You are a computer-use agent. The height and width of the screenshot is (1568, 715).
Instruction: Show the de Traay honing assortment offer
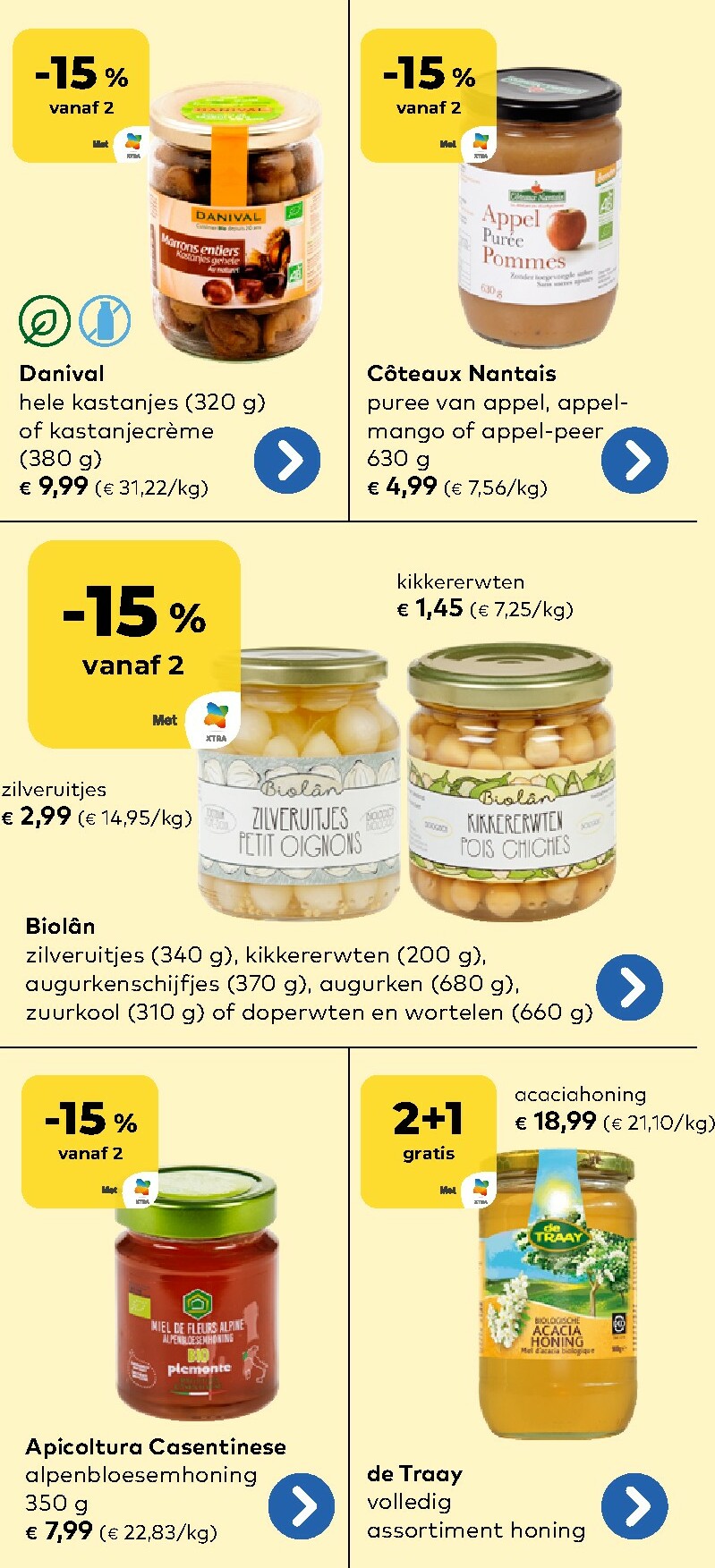634,1506
